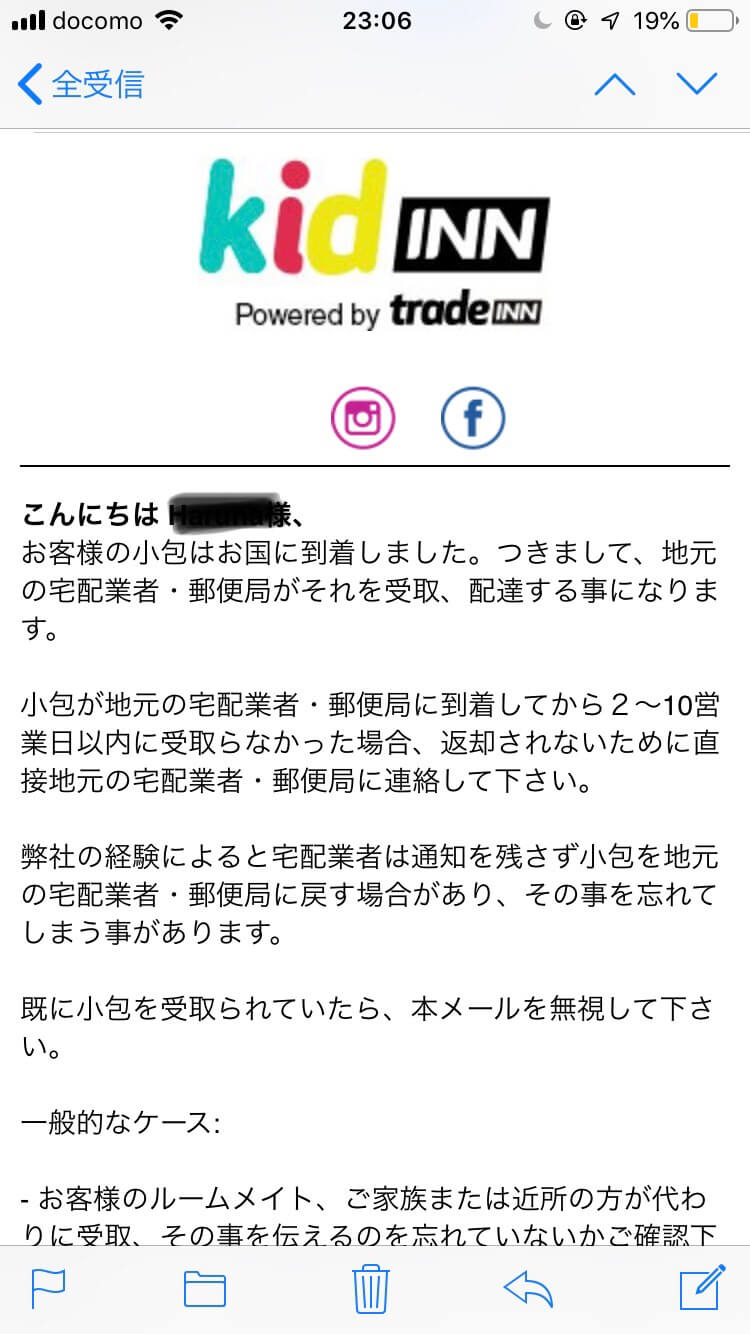Show the previous message with up arrow
Image resolution: width=750 pixels, height=1334 pixels.
(x=615, y=85)
